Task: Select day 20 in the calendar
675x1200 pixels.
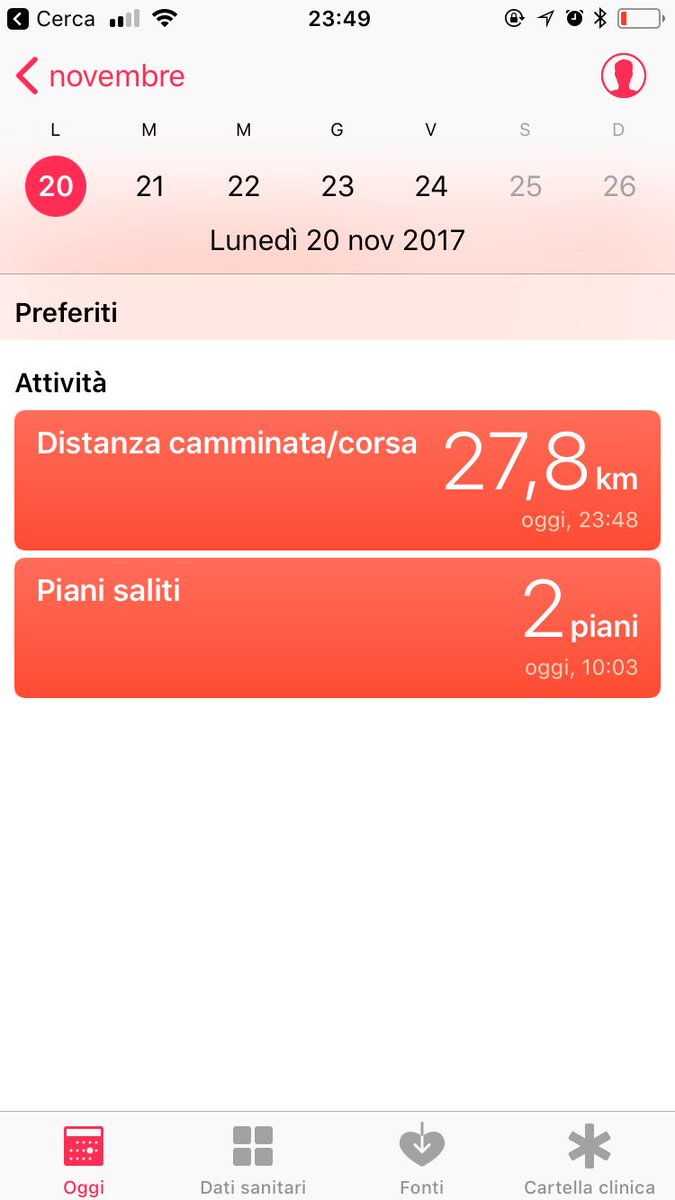Action: [56, 186]
